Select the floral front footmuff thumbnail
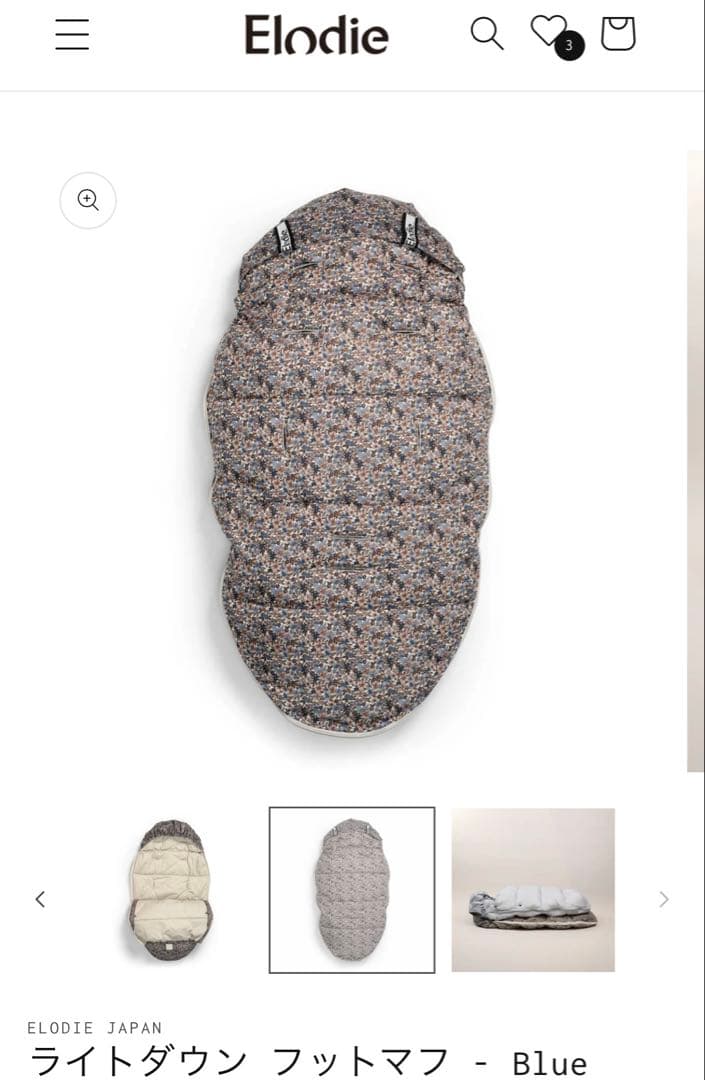This screenshot has height=1080, width=705. 352,890
